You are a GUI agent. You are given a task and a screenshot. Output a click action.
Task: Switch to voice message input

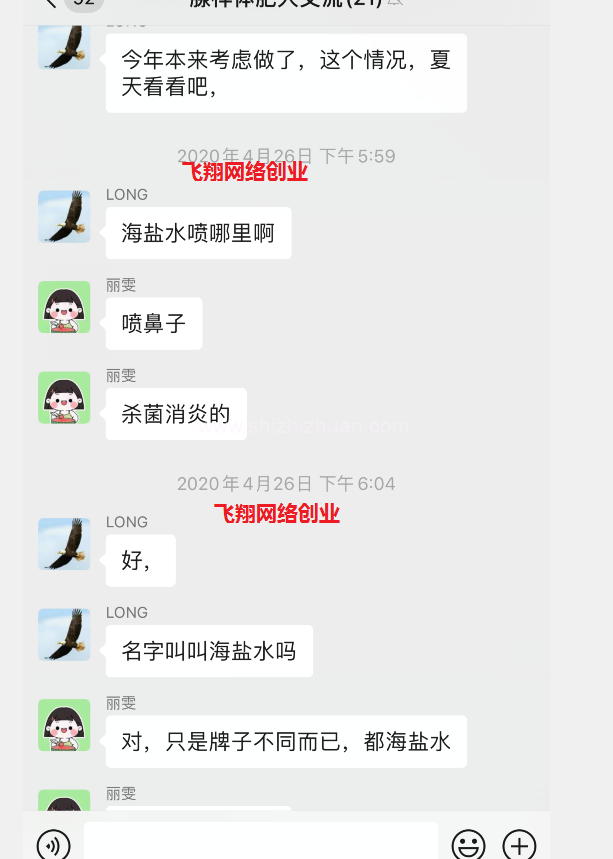pyautogui.click(x=53, y=845)
